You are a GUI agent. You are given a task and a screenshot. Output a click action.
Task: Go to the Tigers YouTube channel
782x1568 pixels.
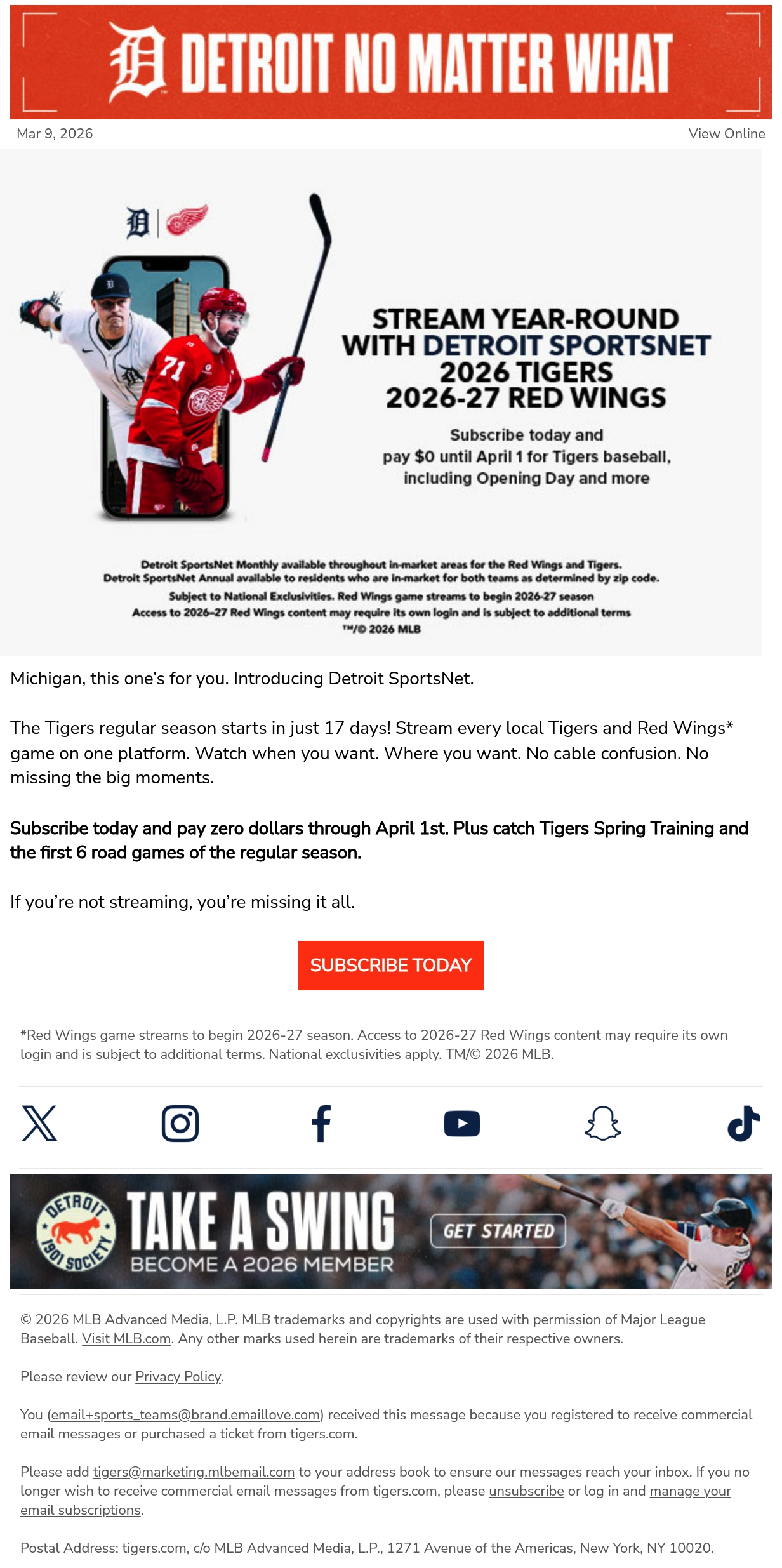click(462, 1123)
